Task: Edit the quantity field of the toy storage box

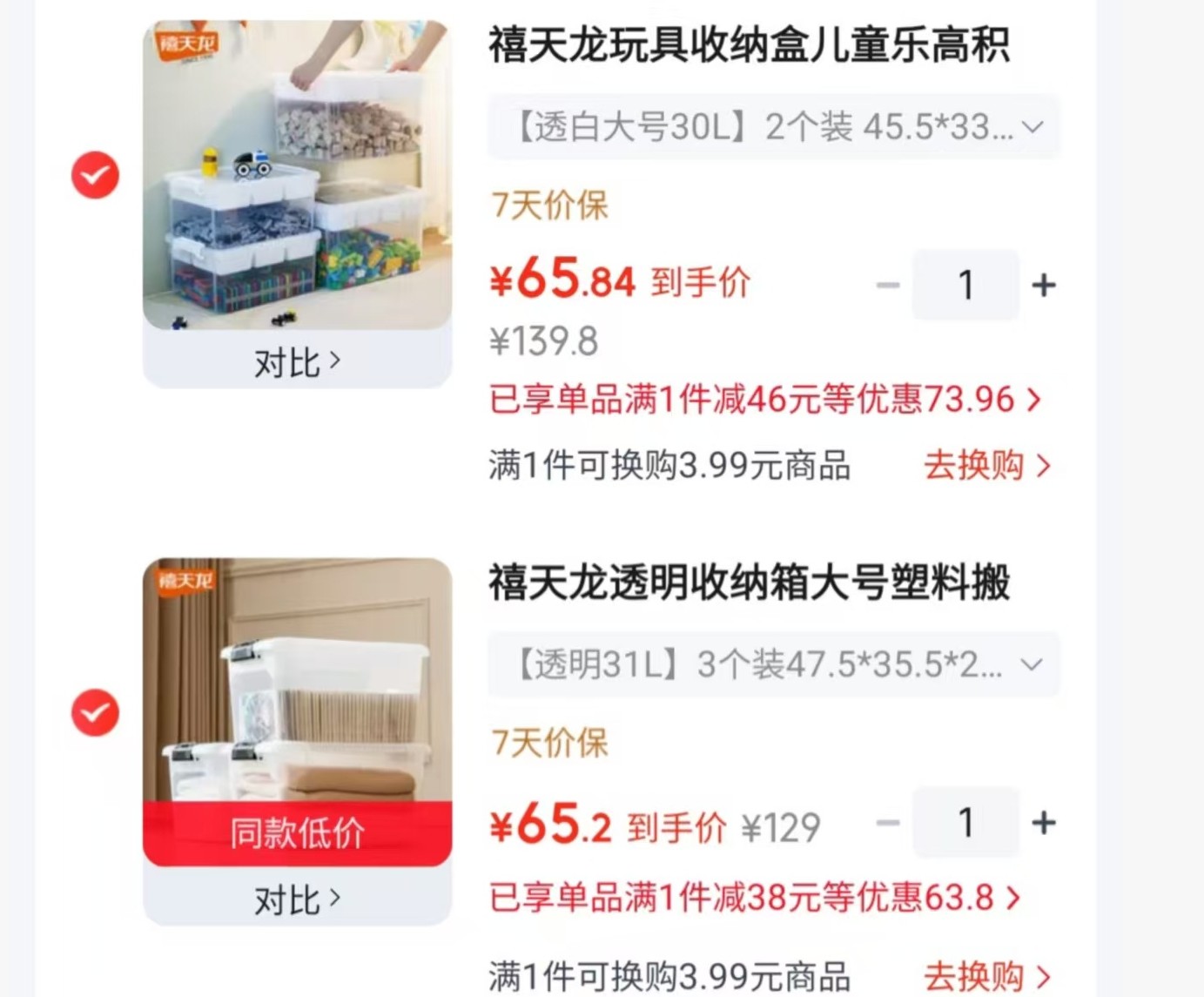Action: point(965,285)
